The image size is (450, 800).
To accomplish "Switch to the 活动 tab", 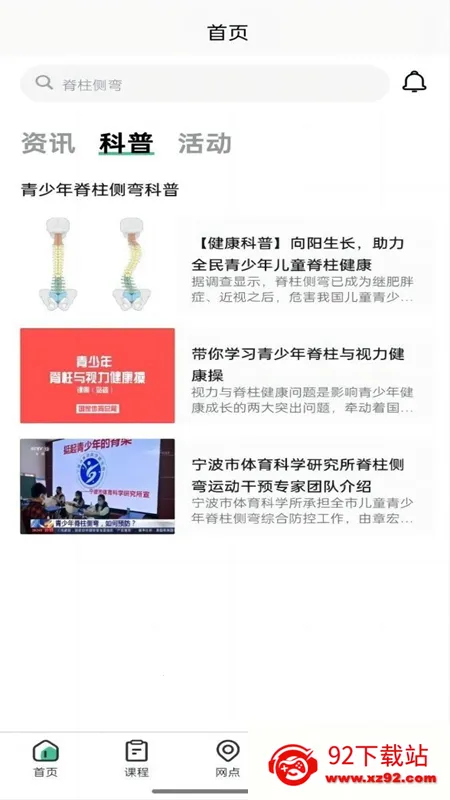I will pyautogui.click(x=205, y=143).
